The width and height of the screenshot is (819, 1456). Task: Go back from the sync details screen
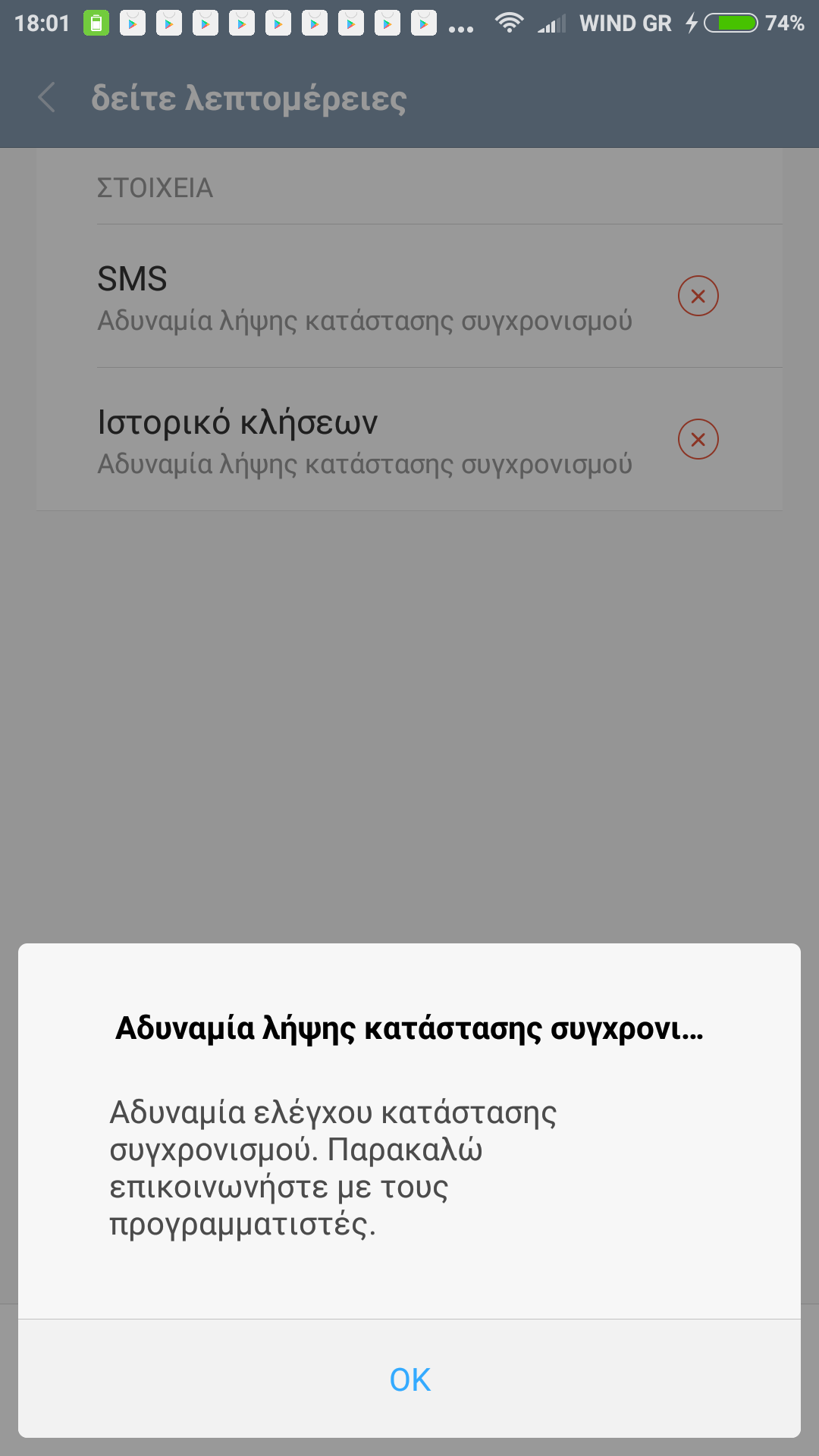point(47,99)
